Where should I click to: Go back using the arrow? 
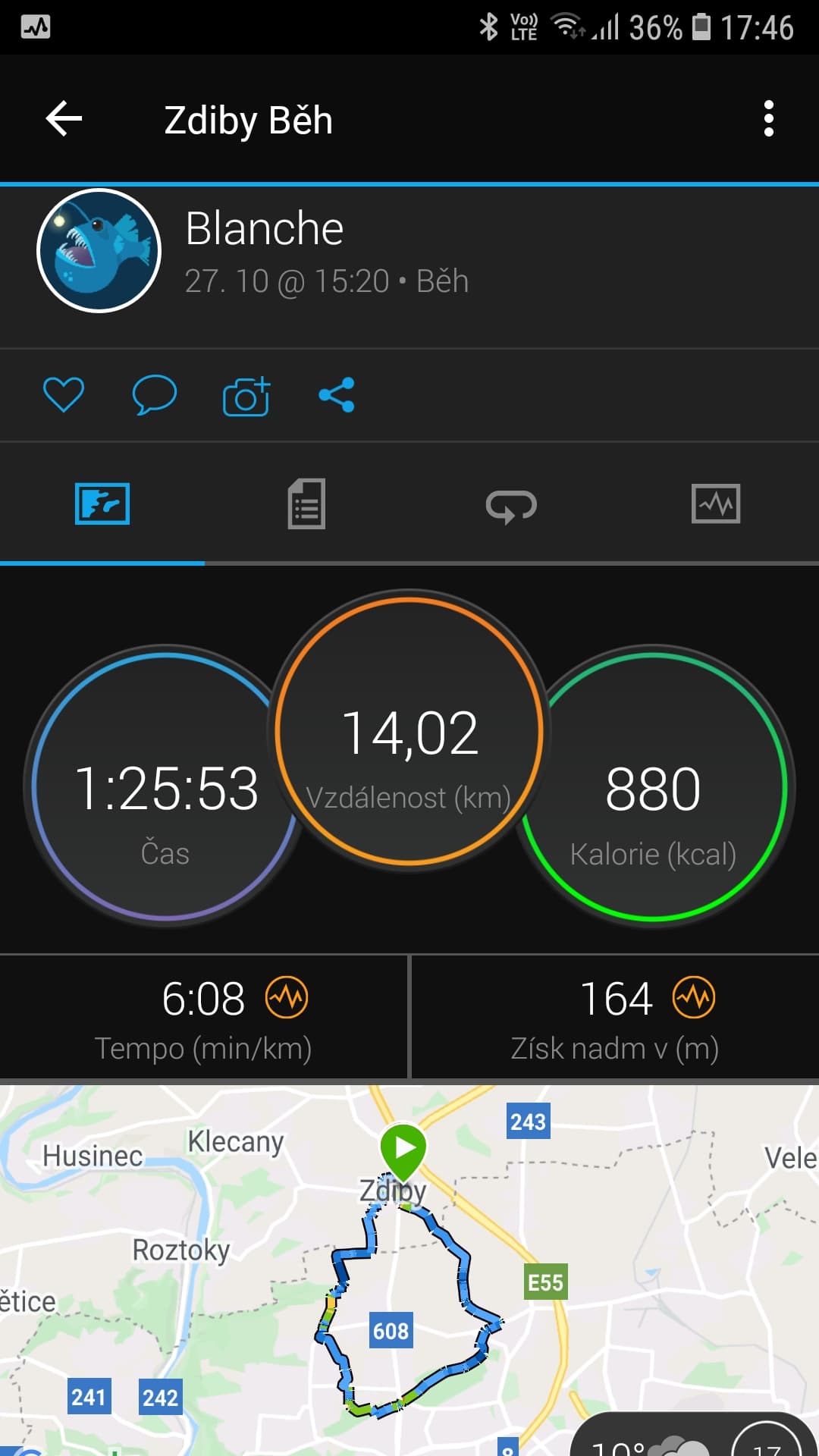point(64,119)
